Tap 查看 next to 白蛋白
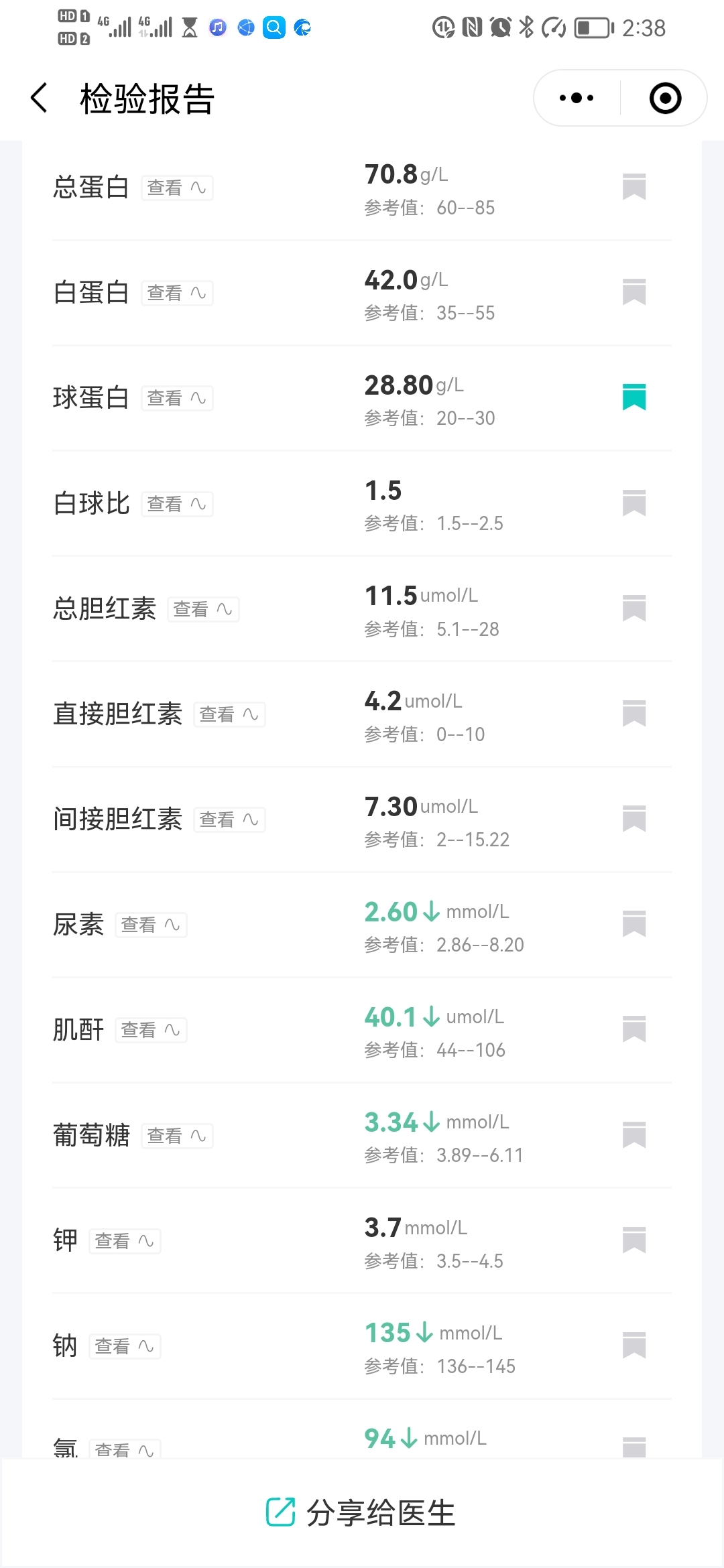Screen dimensions: 724x1568 [x=177, y=293]
